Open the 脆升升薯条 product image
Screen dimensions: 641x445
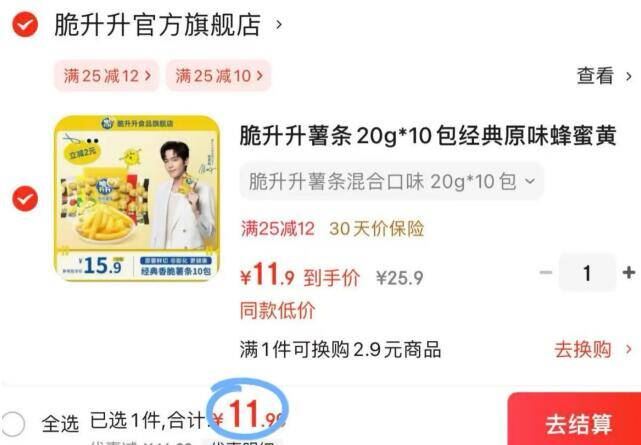tap(137, 198)
